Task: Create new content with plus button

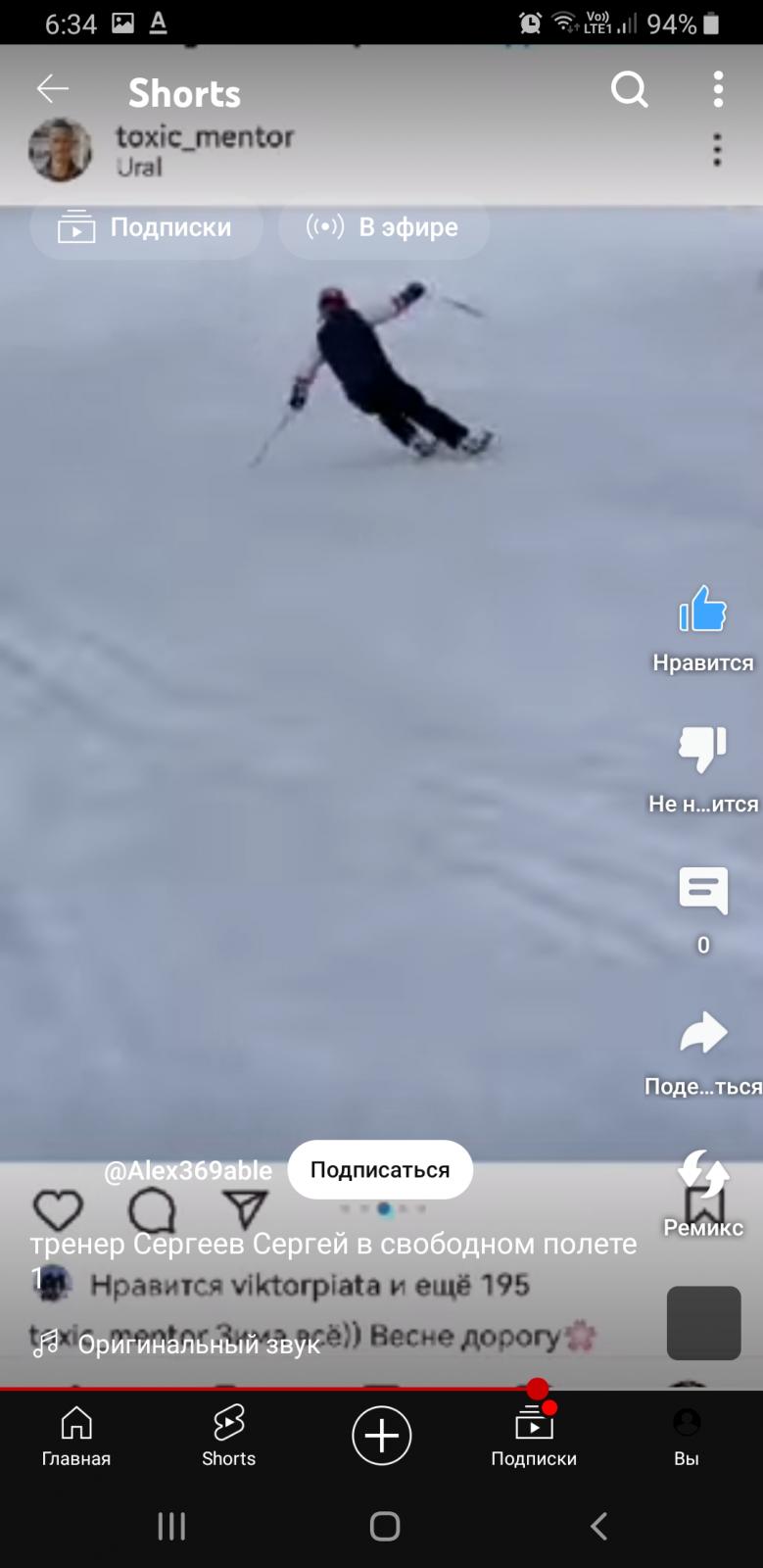Action: click(x=381, y=1436)
